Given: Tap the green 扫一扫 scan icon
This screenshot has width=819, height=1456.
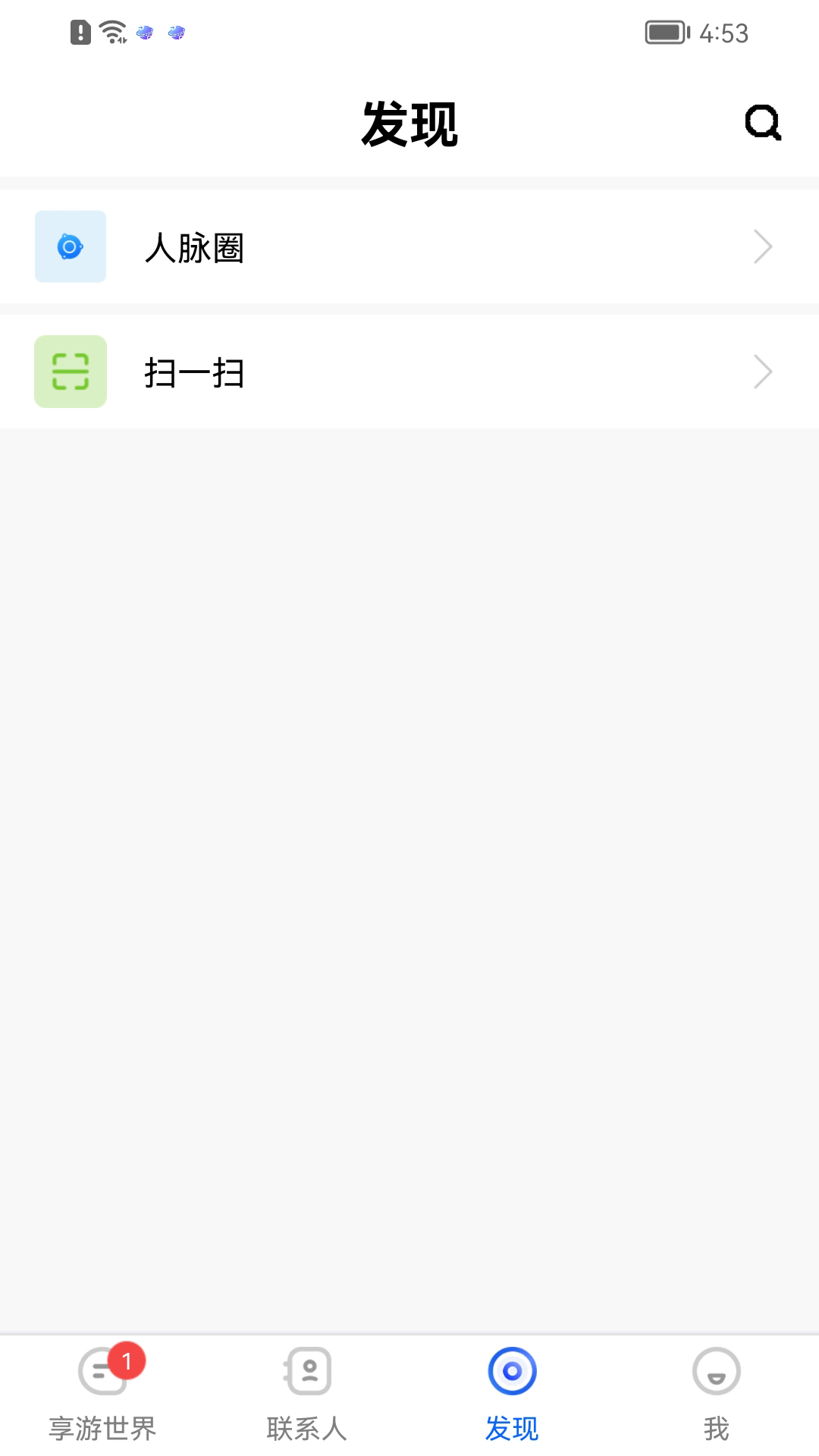Looking at the screenshot, I should pyautogui.click(x=71, y=371).
